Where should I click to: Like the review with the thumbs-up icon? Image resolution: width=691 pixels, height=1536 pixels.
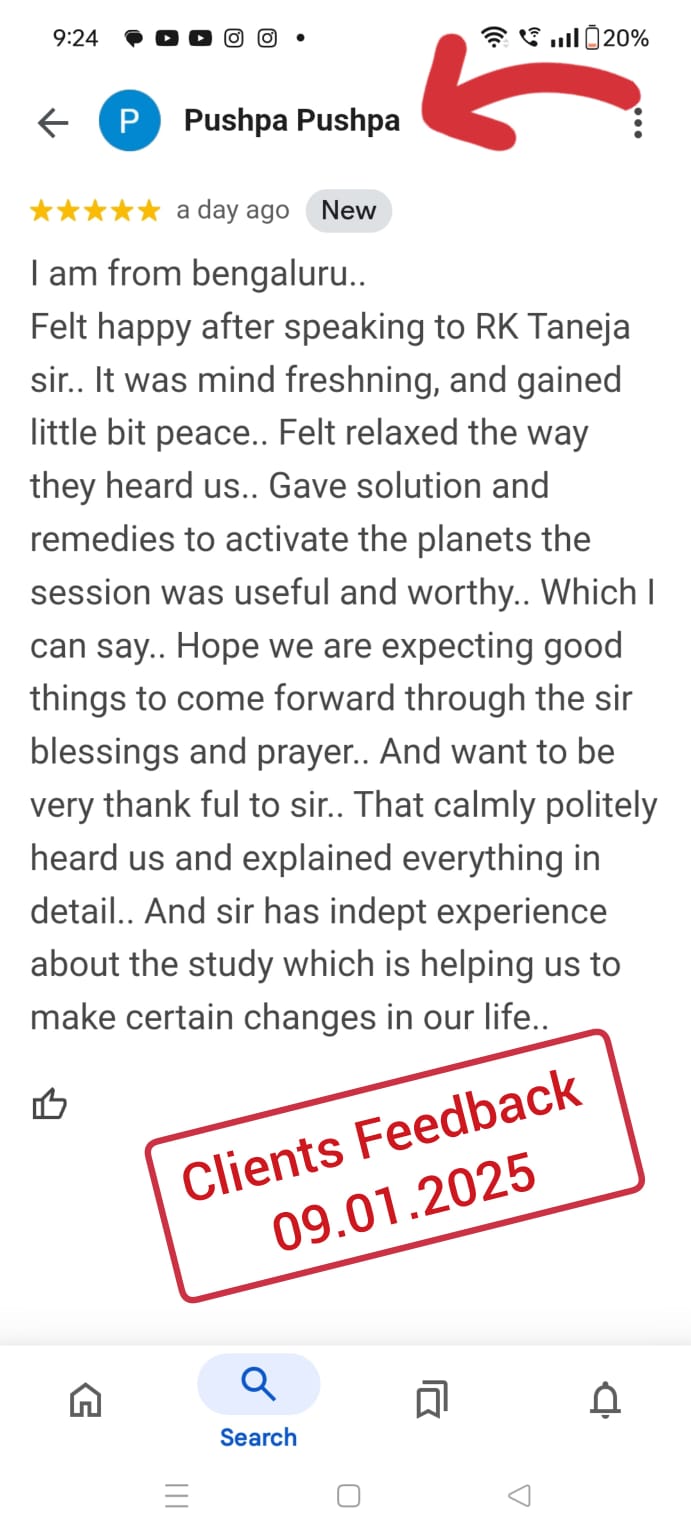pos(50,1104)
